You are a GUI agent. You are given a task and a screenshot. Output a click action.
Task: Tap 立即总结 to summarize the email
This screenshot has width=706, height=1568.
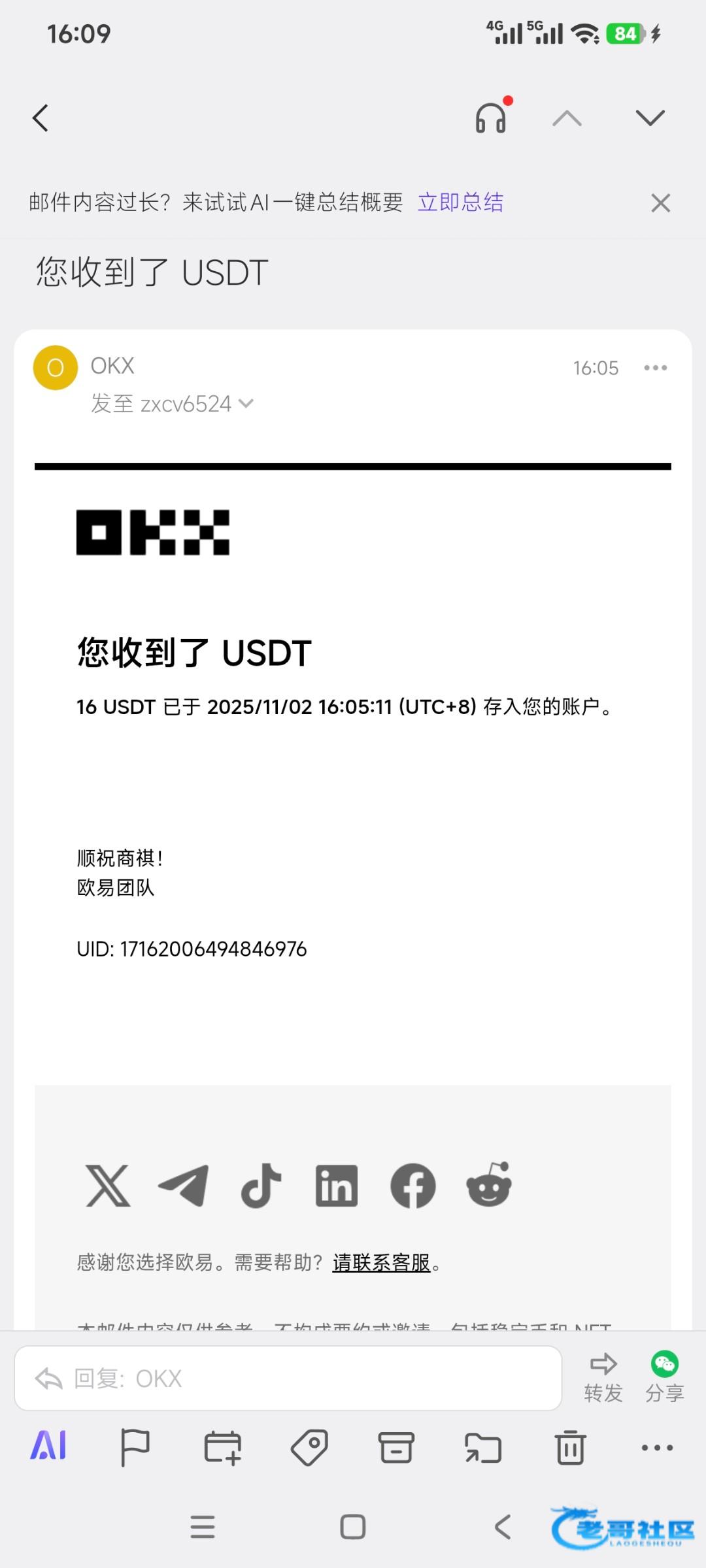tap(460, 203)
